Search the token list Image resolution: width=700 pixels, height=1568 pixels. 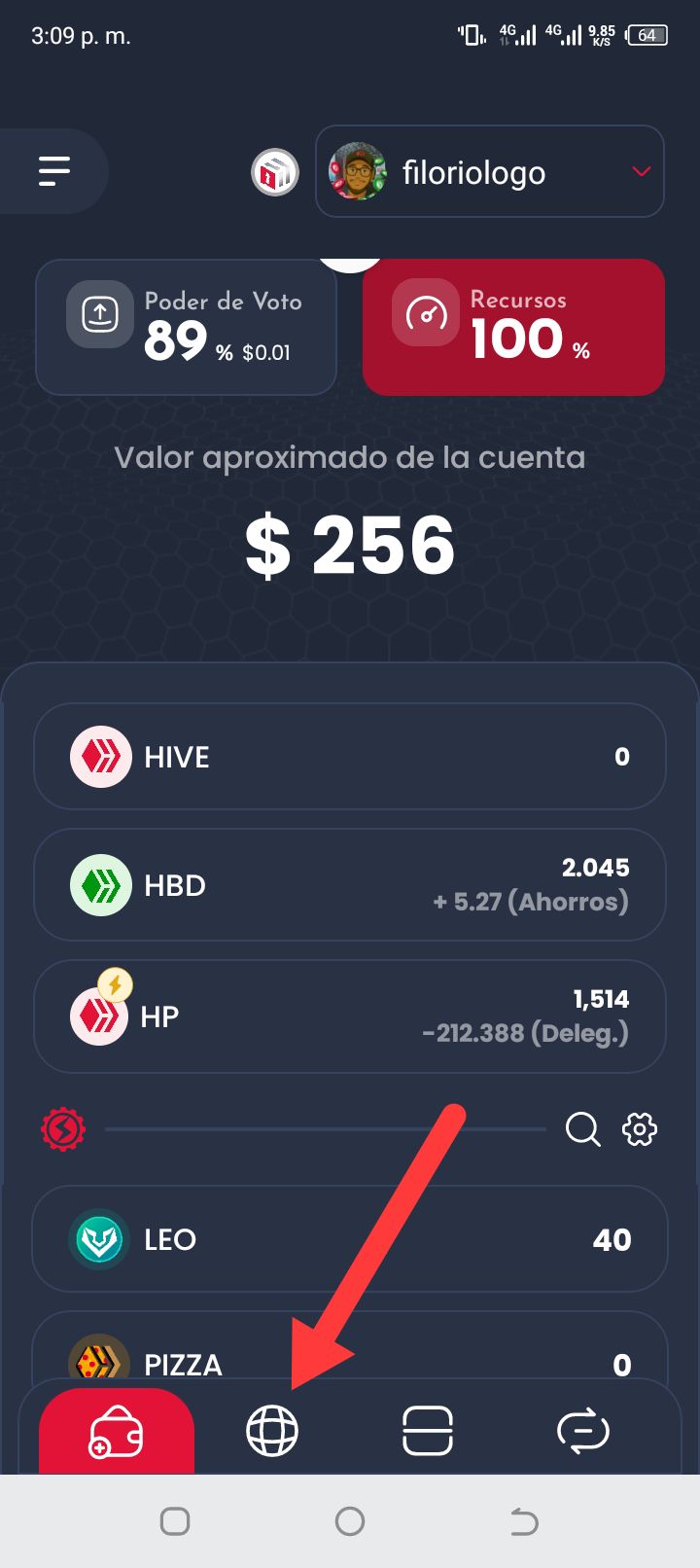coord(582,1129)
